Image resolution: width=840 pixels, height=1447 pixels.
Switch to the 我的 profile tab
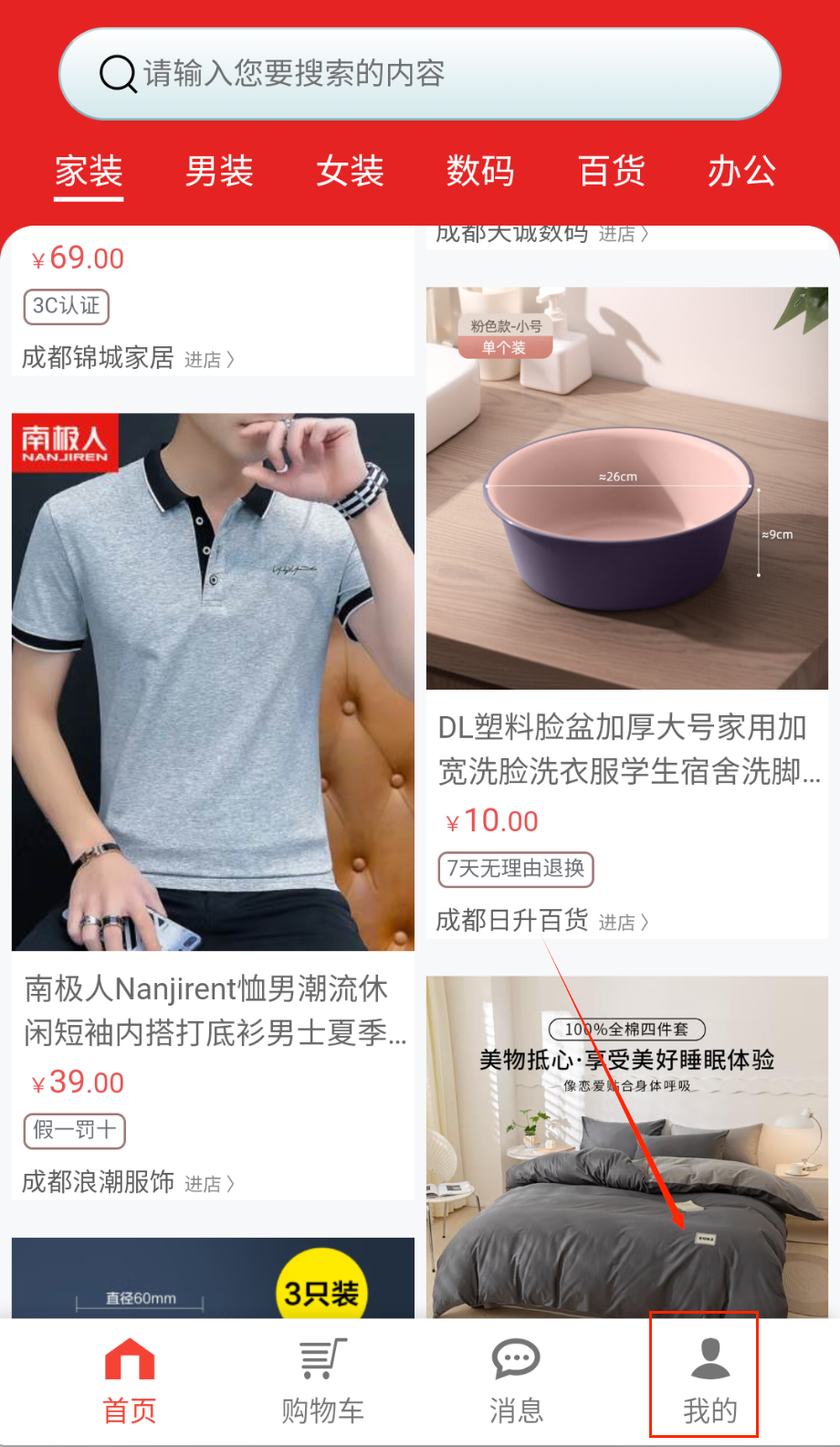point(709,1380)
